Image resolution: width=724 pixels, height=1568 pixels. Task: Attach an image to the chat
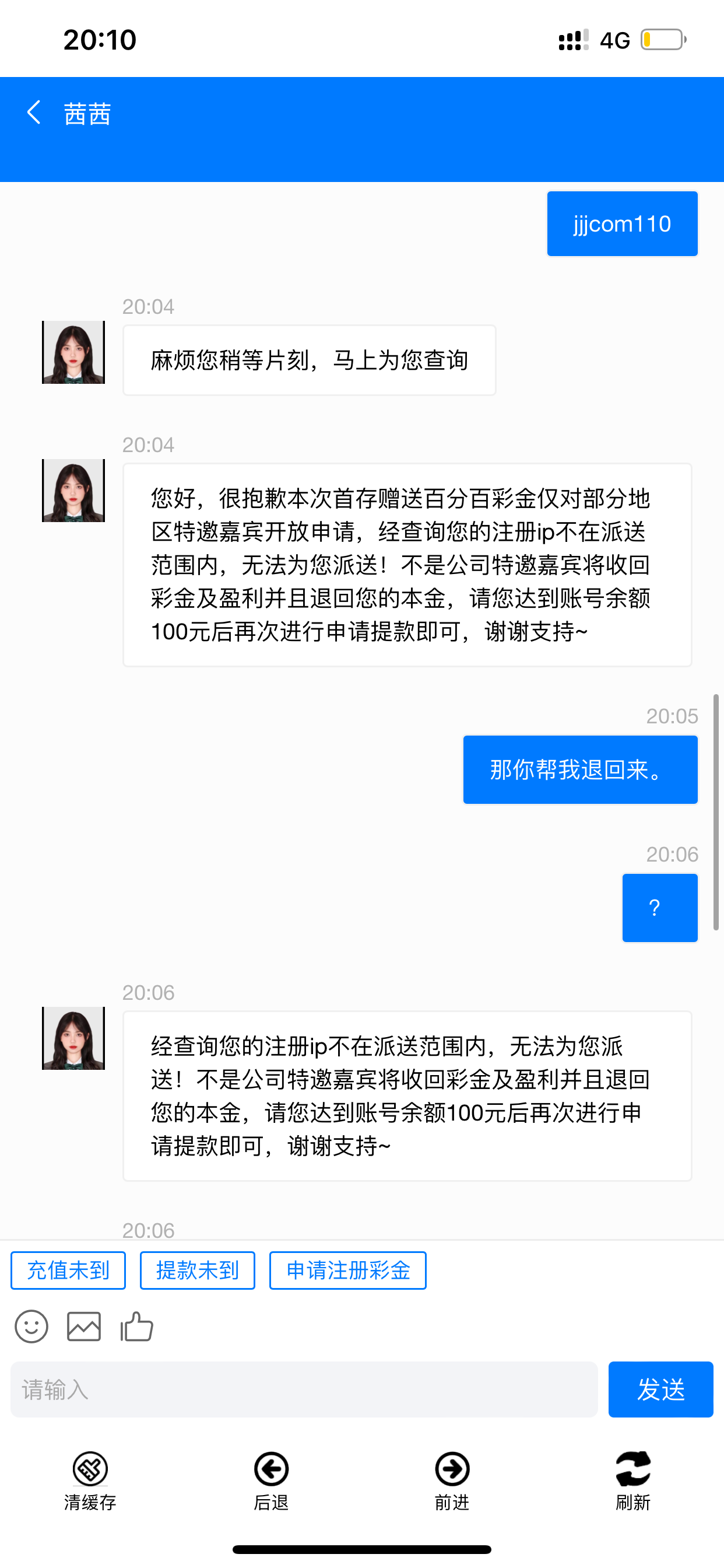click(84, 1326)
